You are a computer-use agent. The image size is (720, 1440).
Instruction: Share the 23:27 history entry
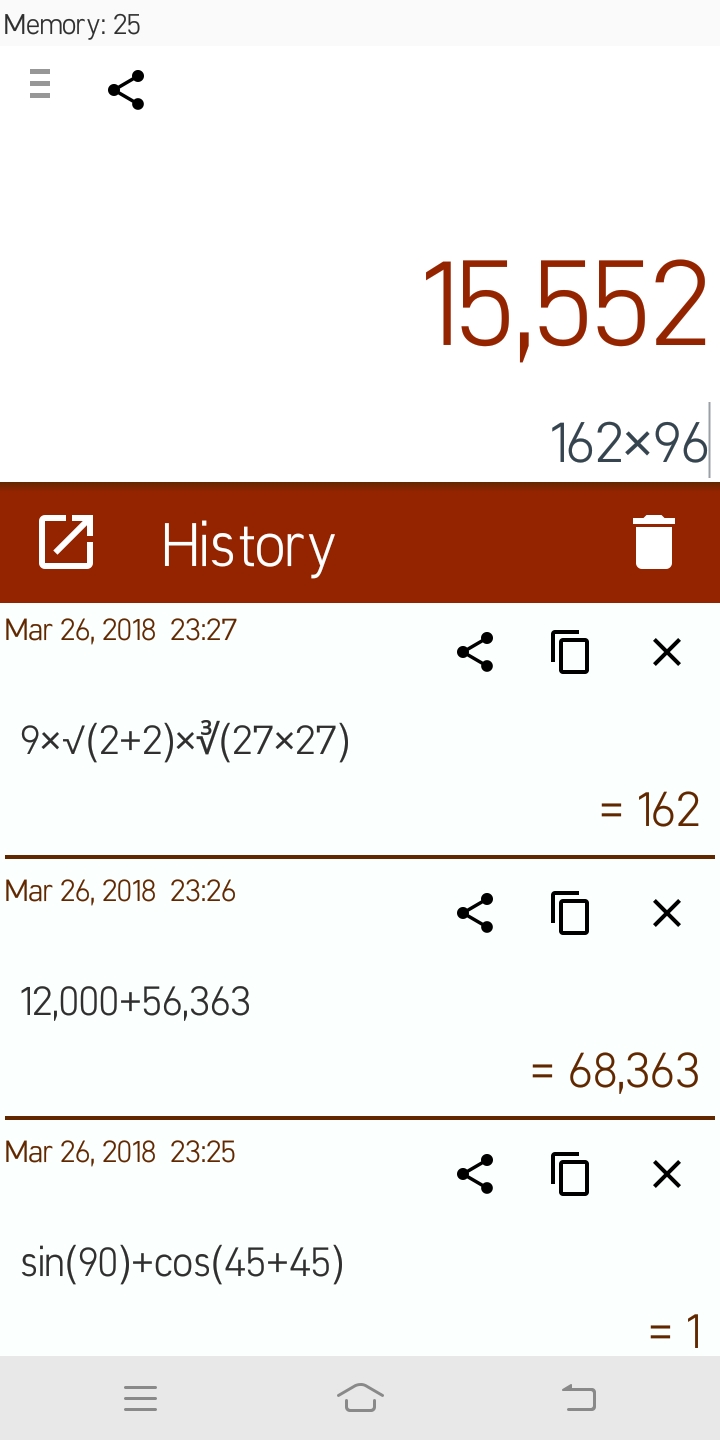point(475,652)
